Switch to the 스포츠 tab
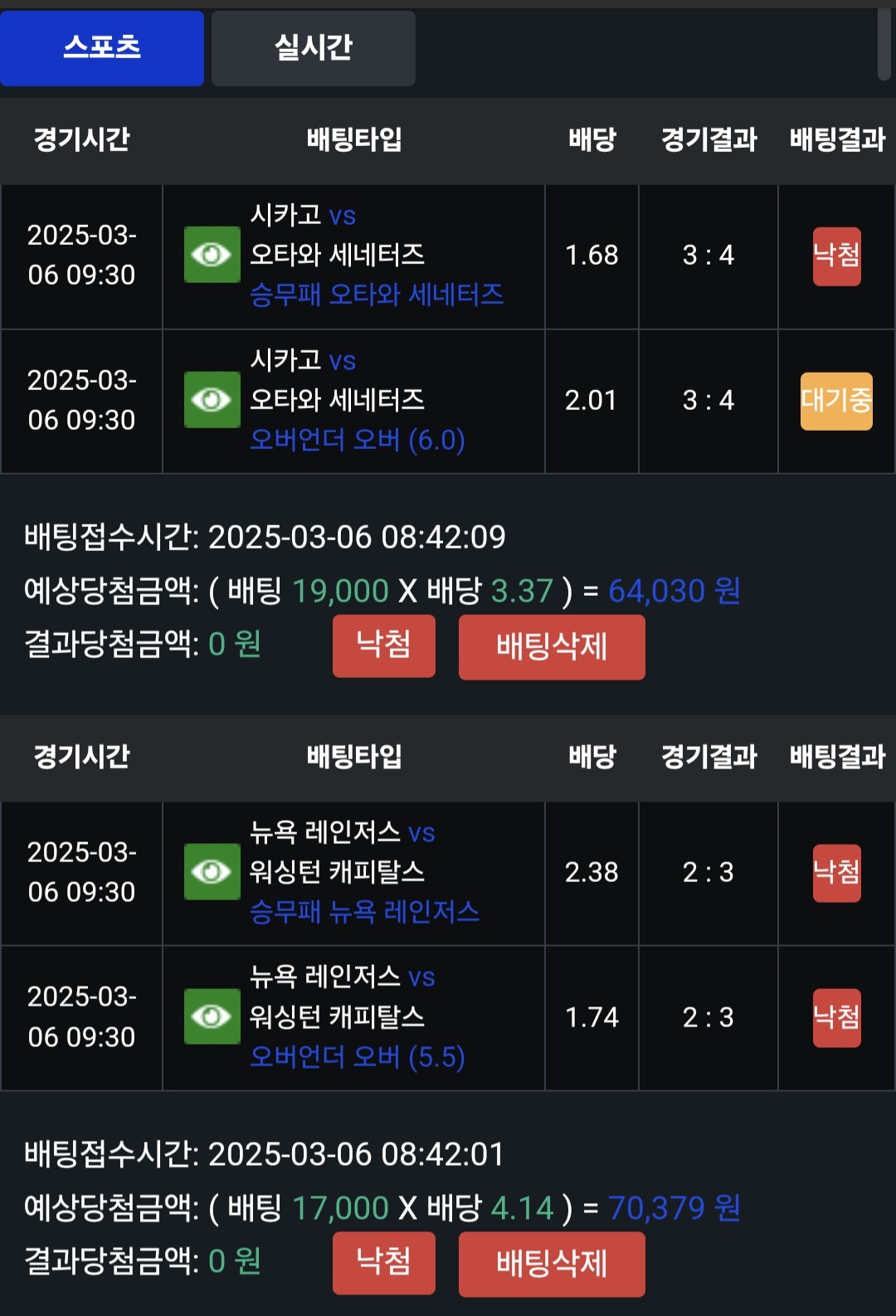 point(102,48)
